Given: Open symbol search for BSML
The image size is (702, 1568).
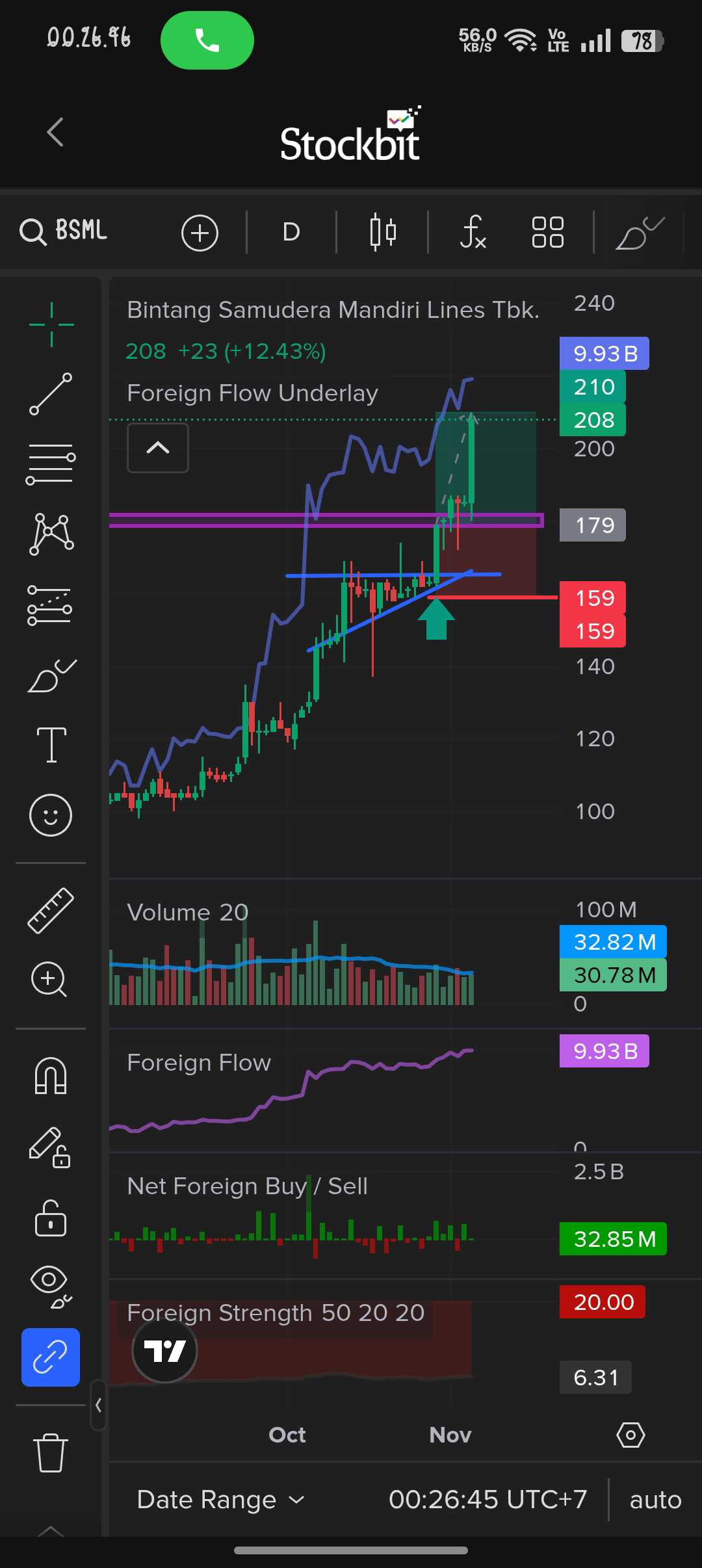Looking at the screenshot, I should (64, 231).
